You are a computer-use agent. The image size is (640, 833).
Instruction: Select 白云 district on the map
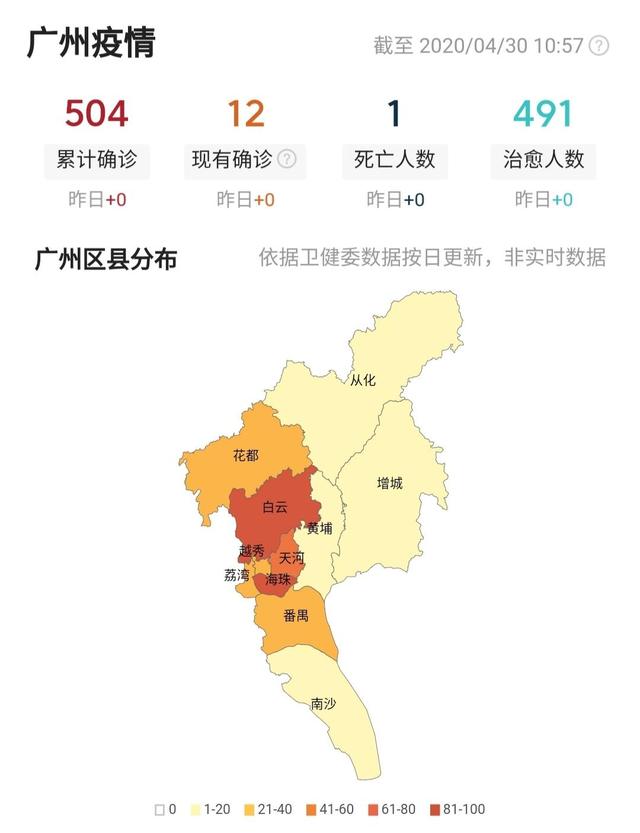(272, 507)
